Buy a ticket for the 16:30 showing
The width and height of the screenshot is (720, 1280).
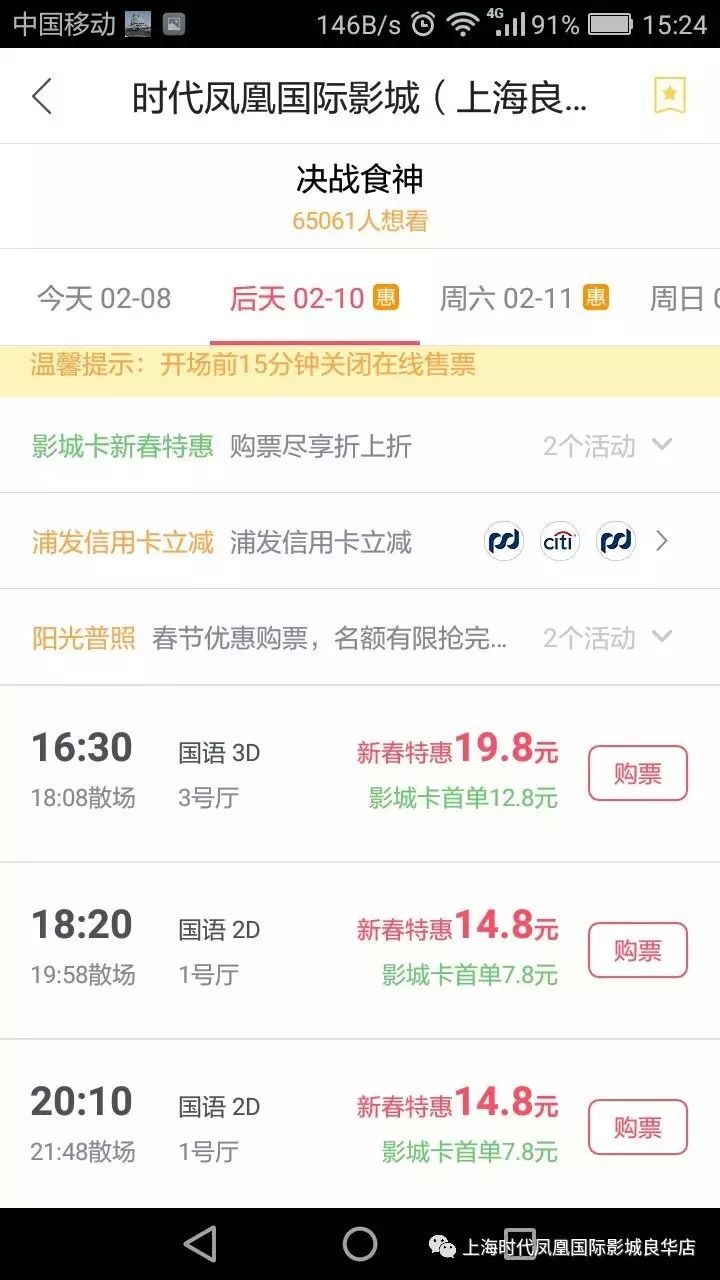pyautogui.click(x=638, y=773)
